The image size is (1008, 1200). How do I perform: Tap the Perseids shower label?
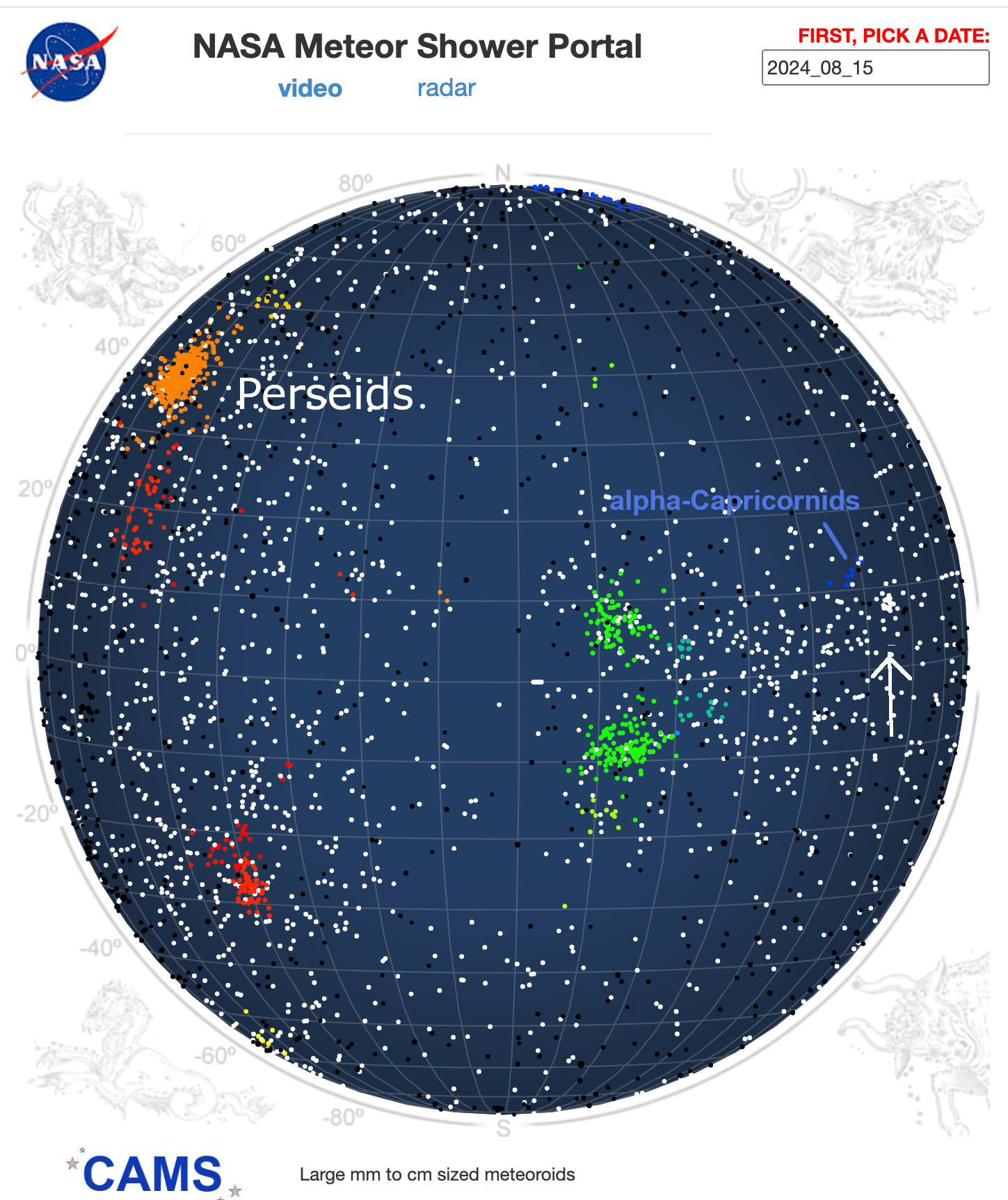tap(325, 394)
